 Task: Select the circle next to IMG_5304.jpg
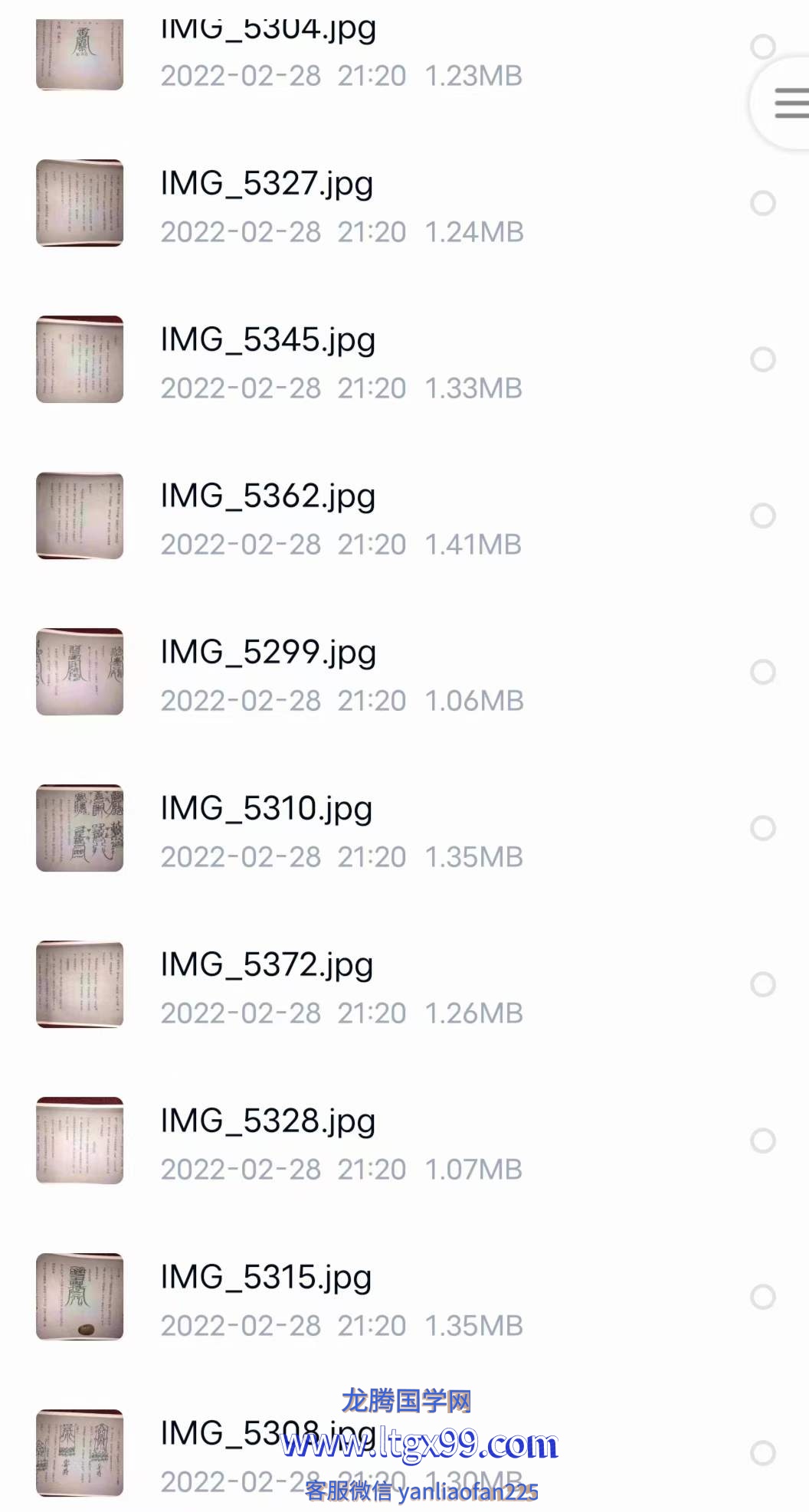click(x=763, y=47)
